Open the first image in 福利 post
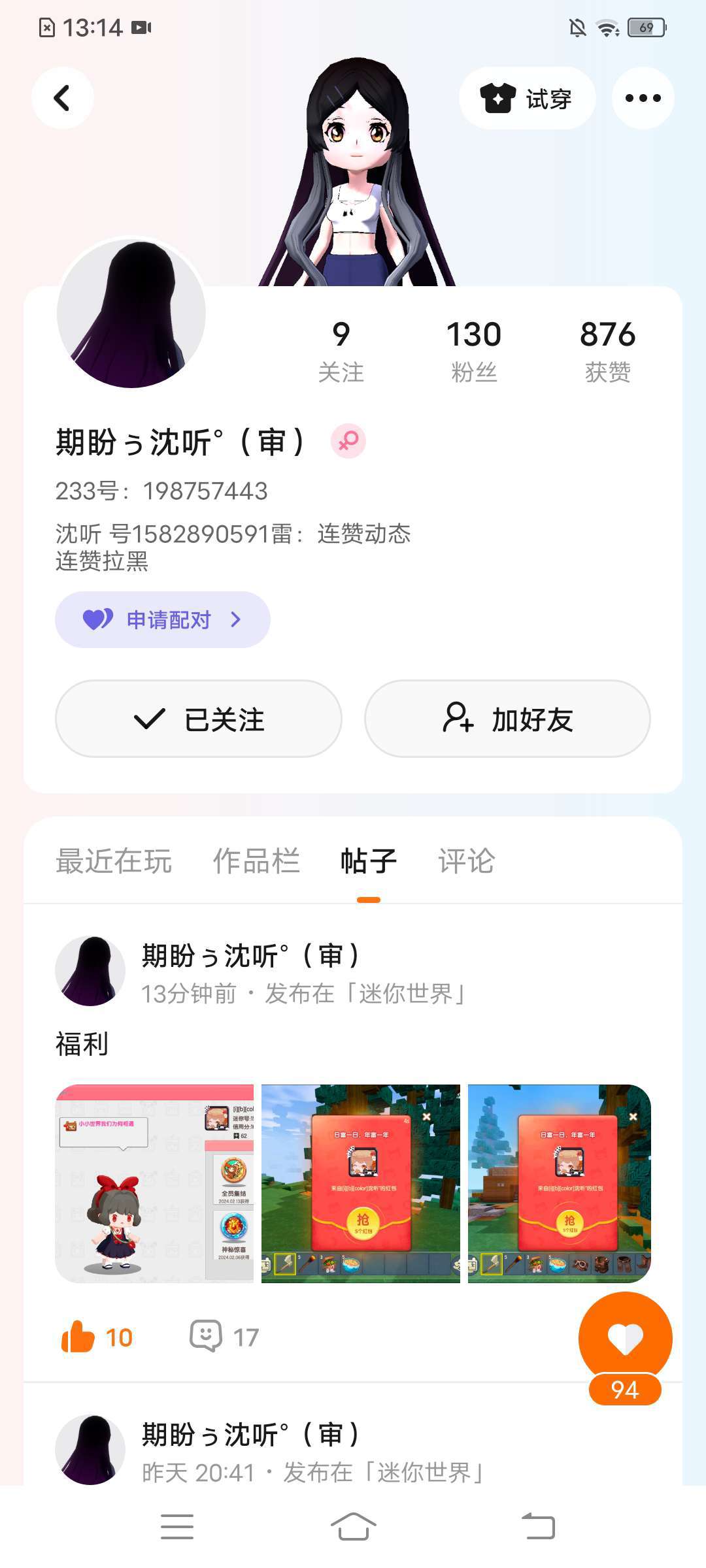This screenshot has height=1568, width=706. (154, 1183)
